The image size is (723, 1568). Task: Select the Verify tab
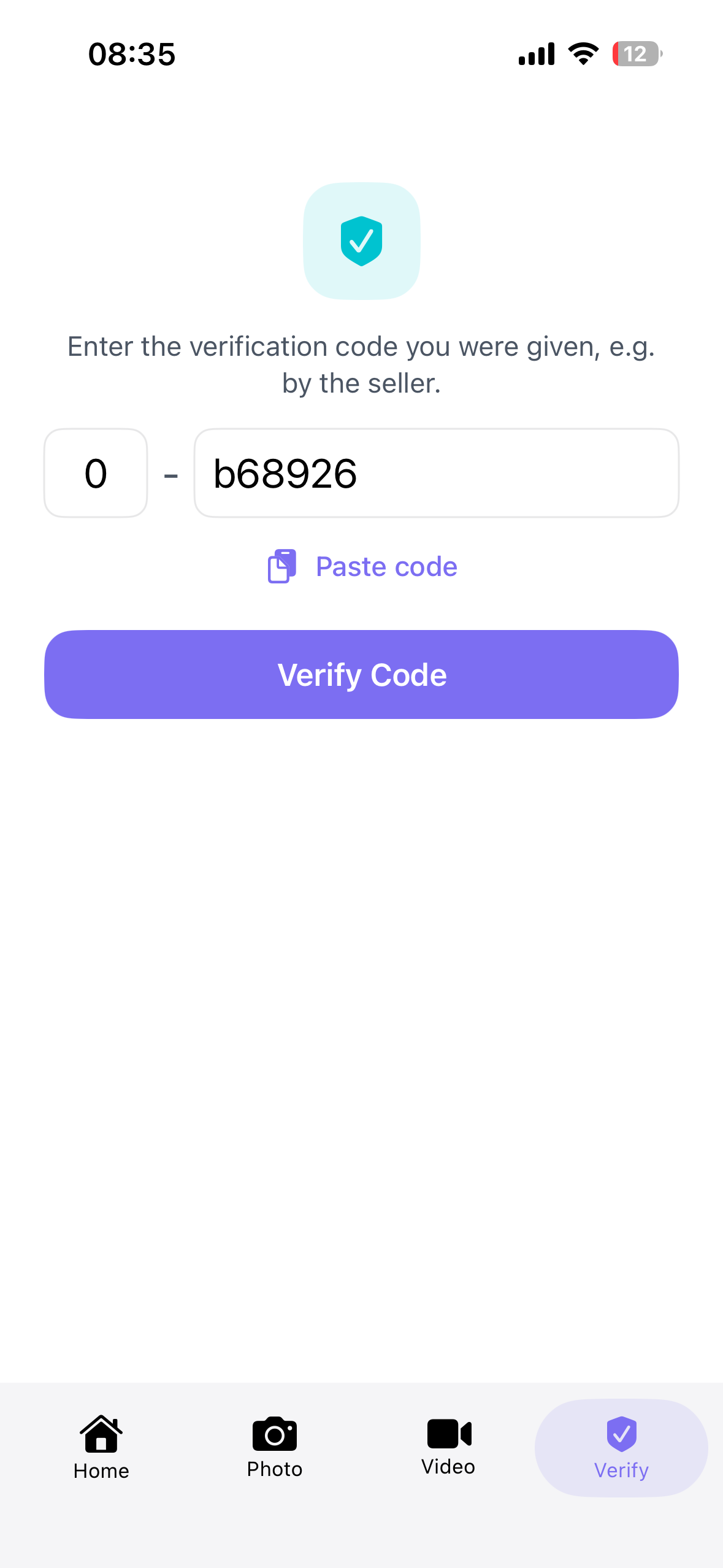pos(621,1448)
